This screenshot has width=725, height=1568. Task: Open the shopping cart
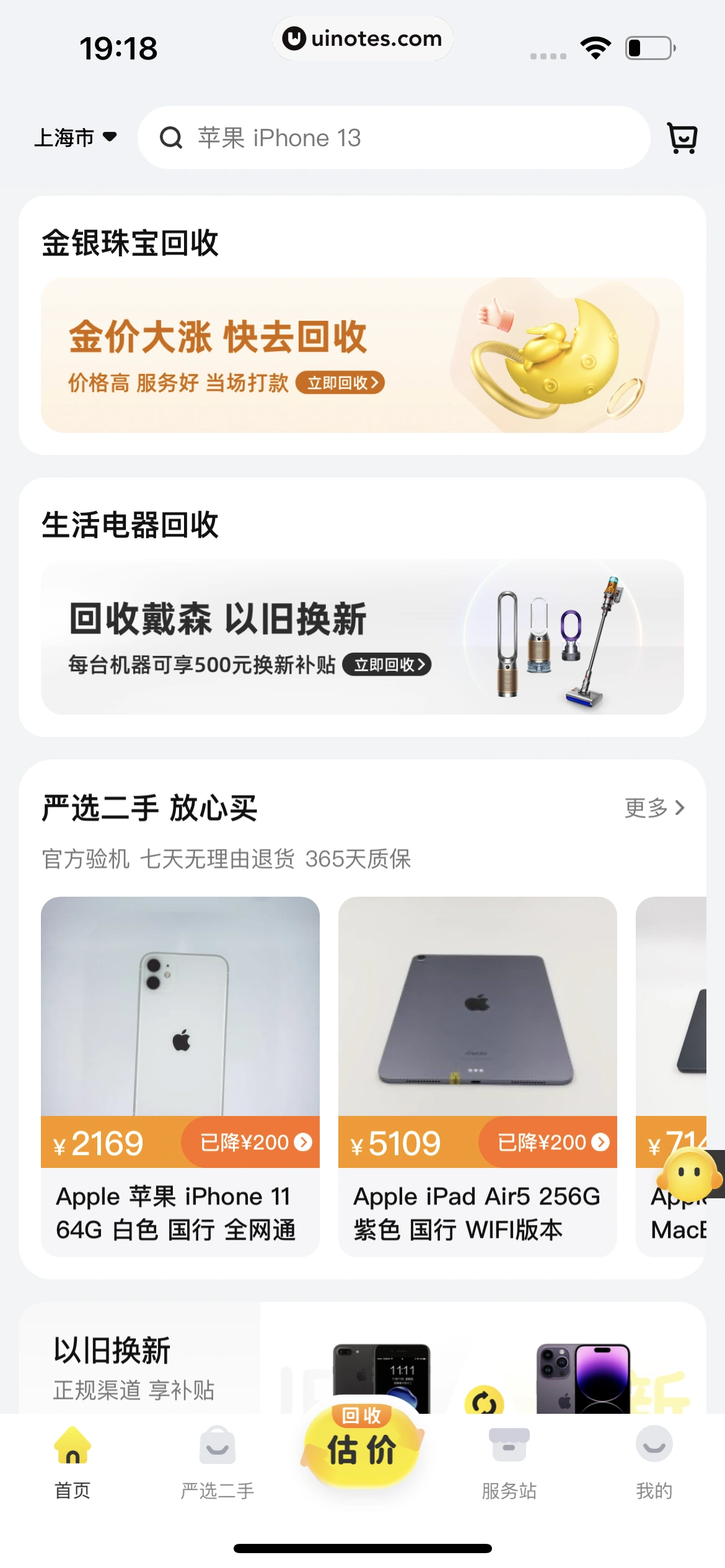[682, 139]
